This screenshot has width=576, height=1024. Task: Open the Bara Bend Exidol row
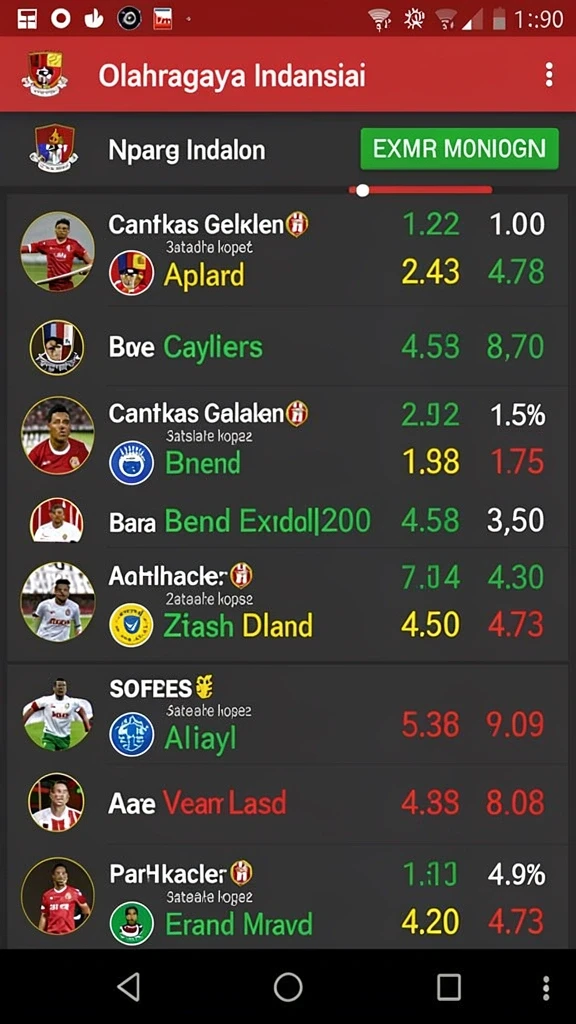(287, 520)
